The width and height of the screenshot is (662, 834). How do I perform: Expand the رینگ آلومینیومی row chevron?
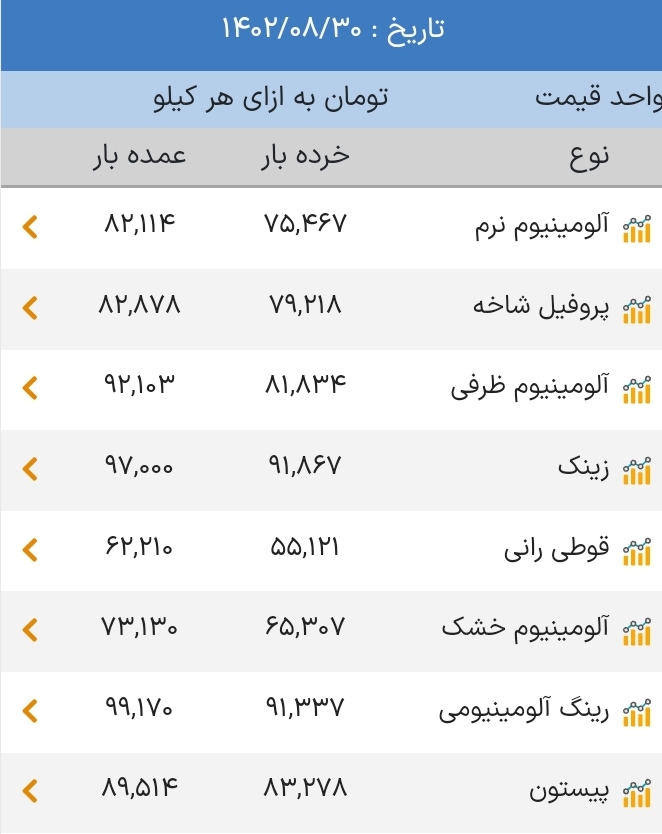point(30,711)
